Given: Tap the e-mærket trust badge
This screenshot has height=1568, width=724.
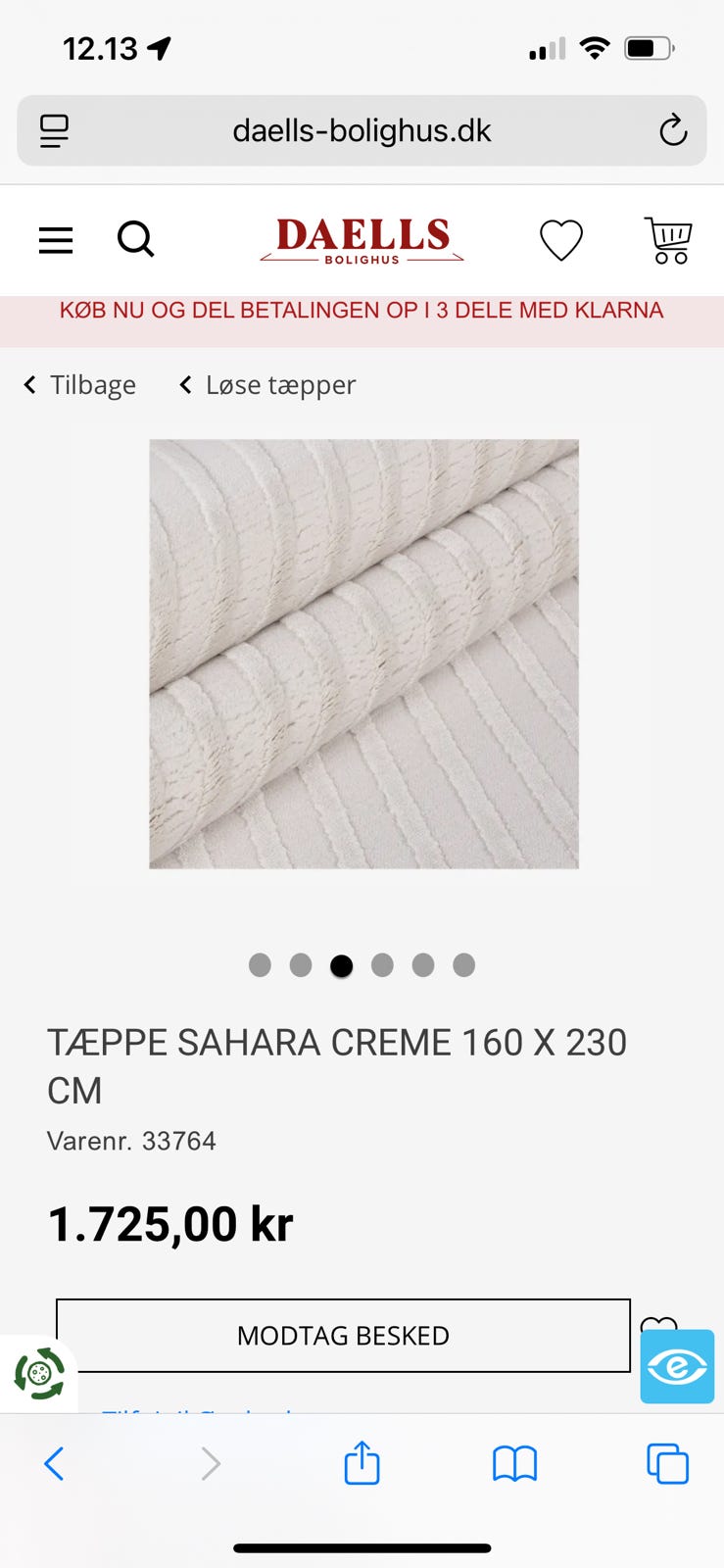Looking at the screenshot, I should 677,1366.
